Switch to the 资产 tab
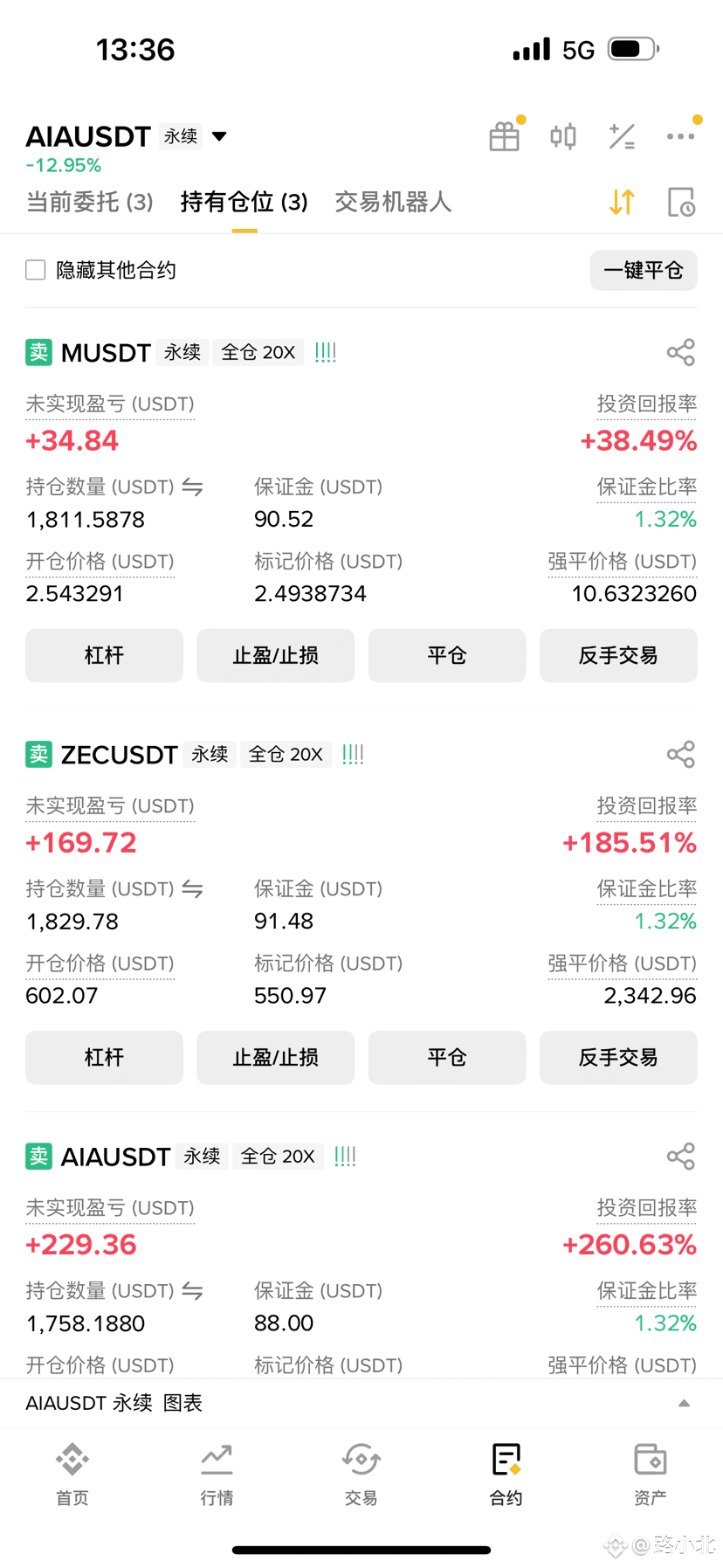 (650, 1475)
